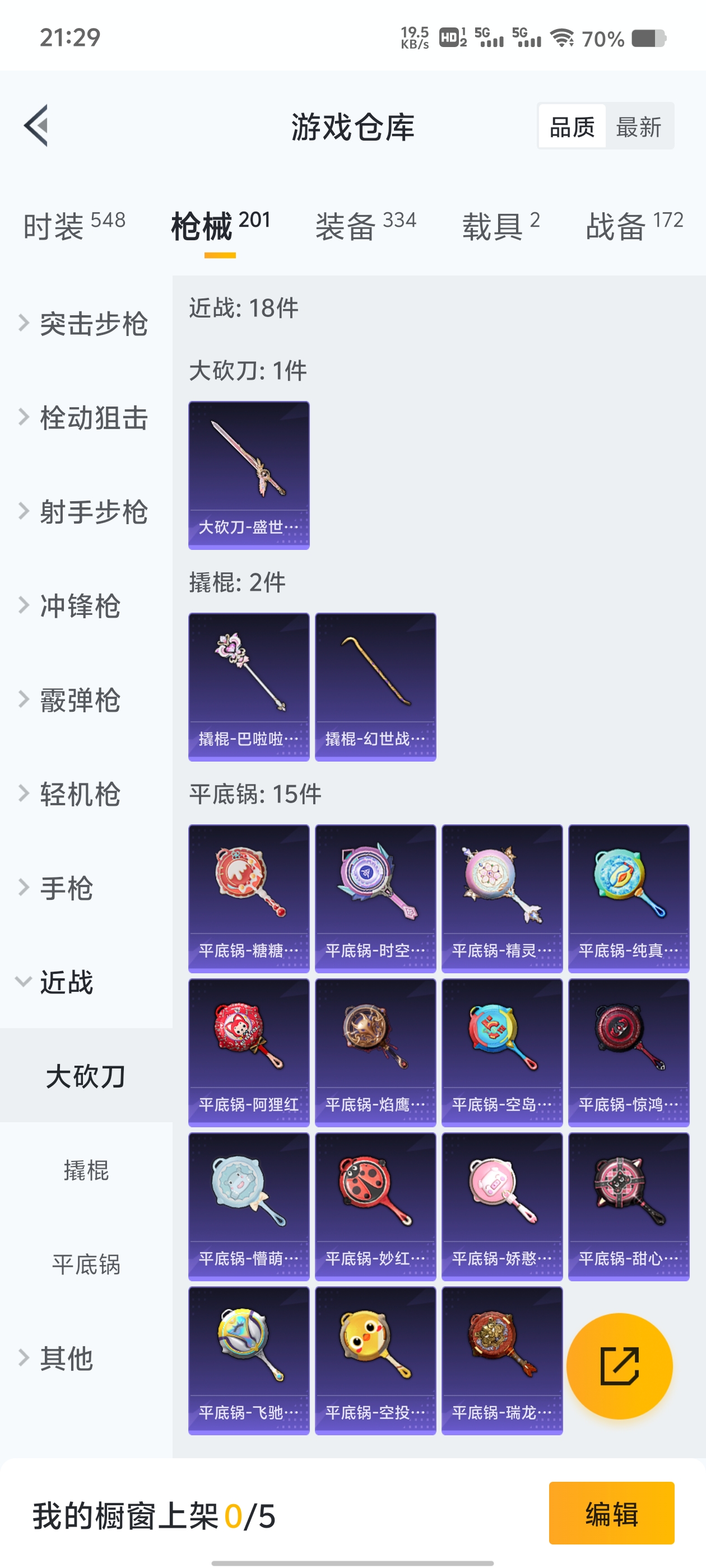Open the 战备 tab
The image size is (706, 1568).
point(634,226)
